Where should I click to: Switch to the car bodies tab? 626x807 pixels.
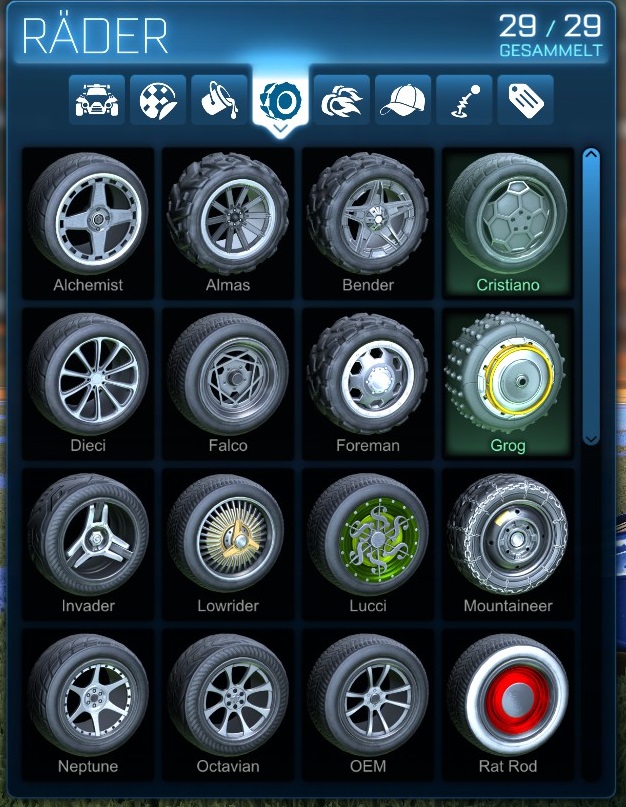(x=99, y=100)
